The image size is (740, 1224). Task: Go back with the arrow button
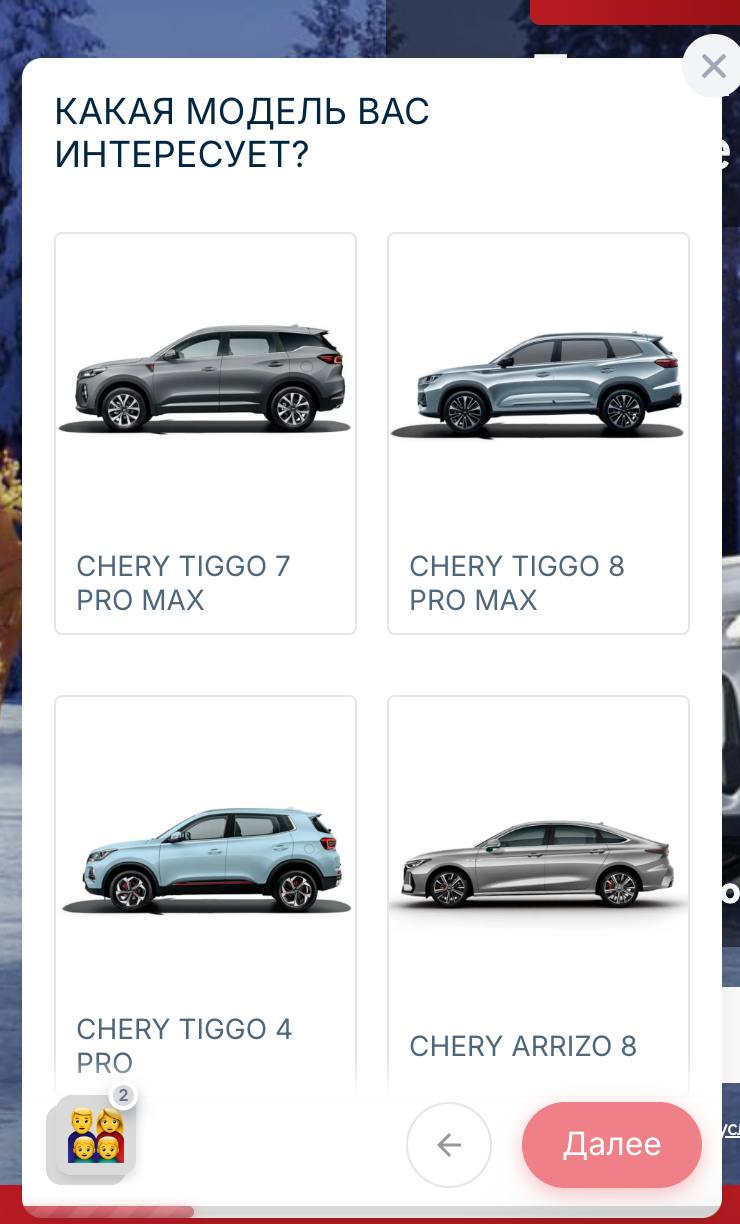[449, 1144]
